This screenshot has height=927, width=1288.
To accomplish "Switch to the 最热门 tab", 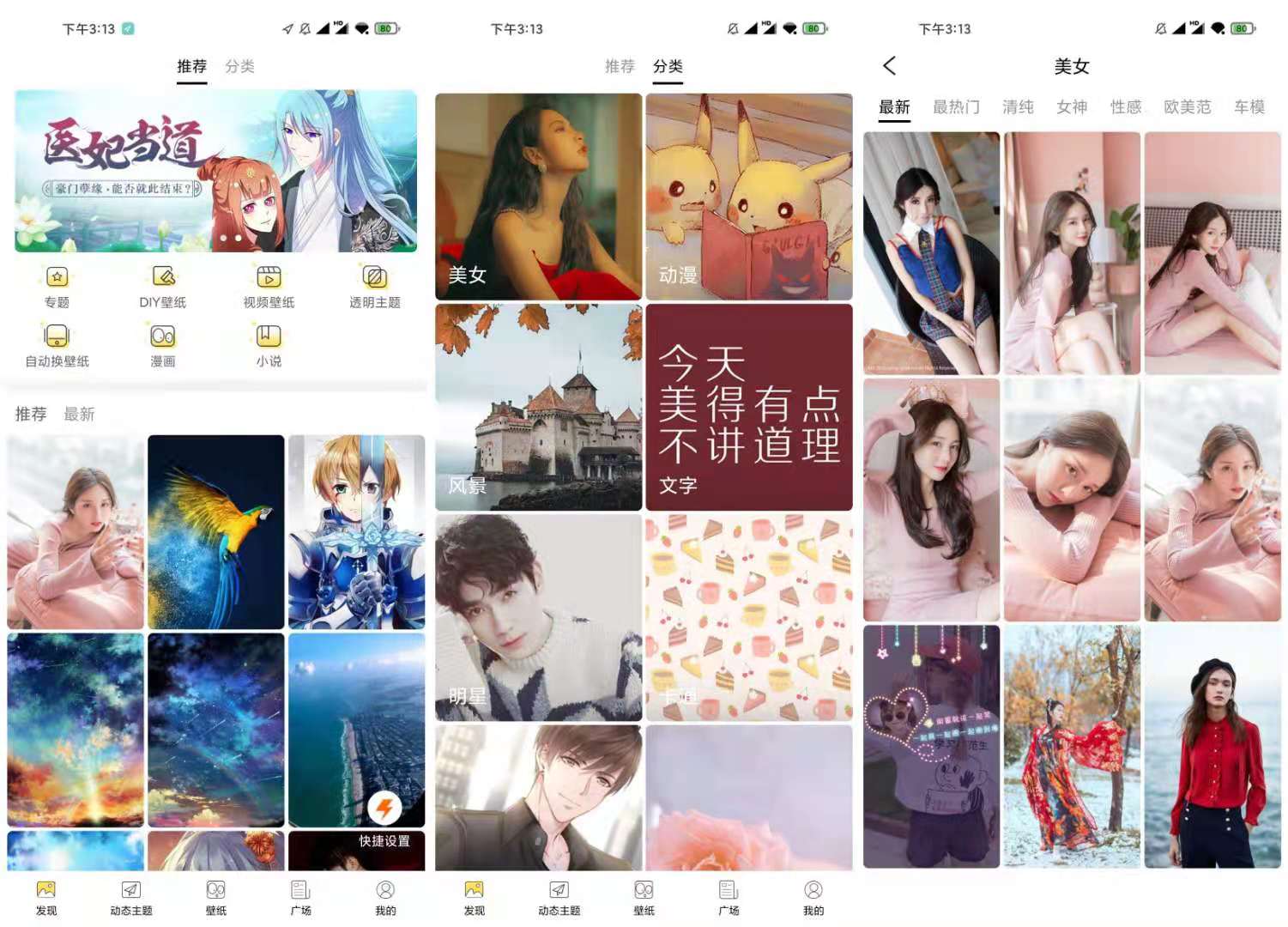I will coord(956,107).
